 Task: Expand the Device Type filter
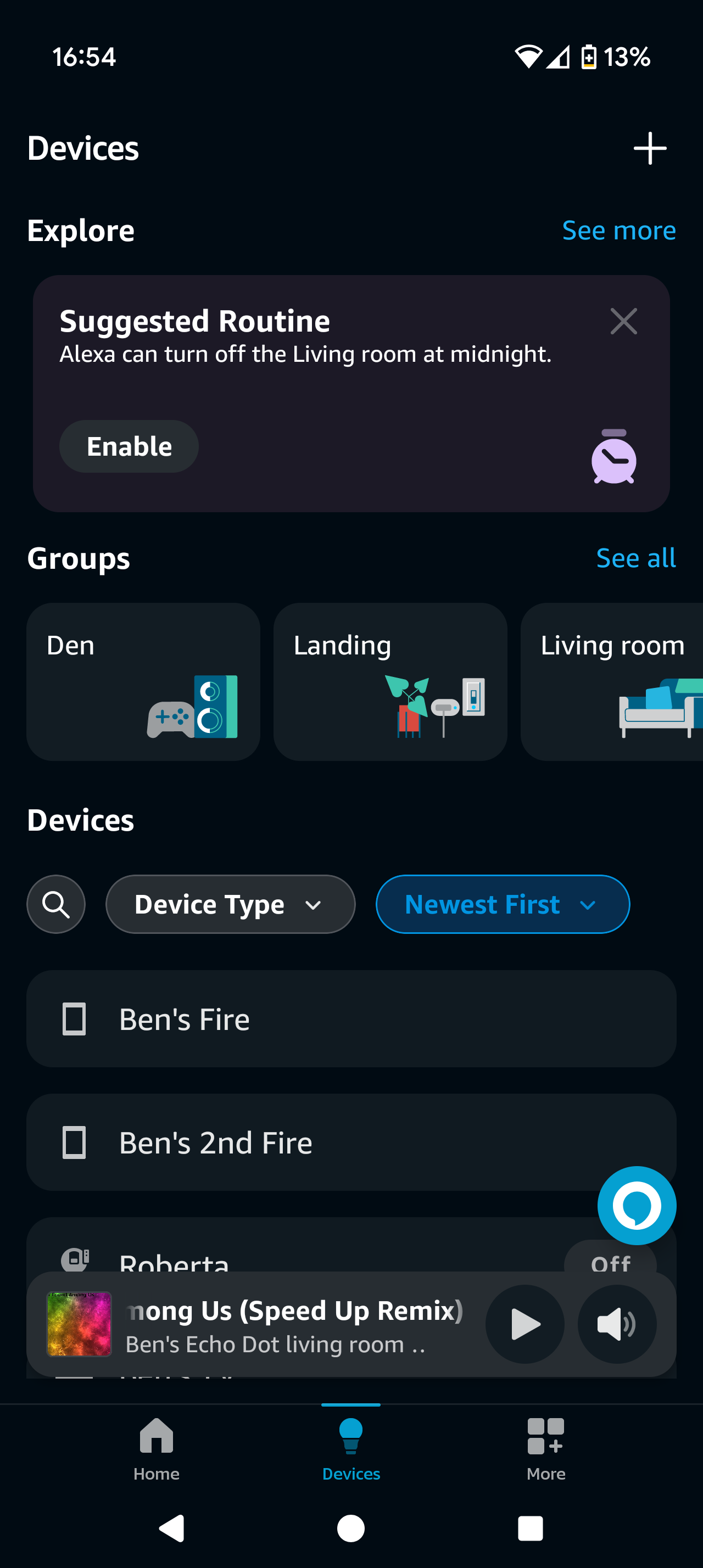tap(230, 905)
